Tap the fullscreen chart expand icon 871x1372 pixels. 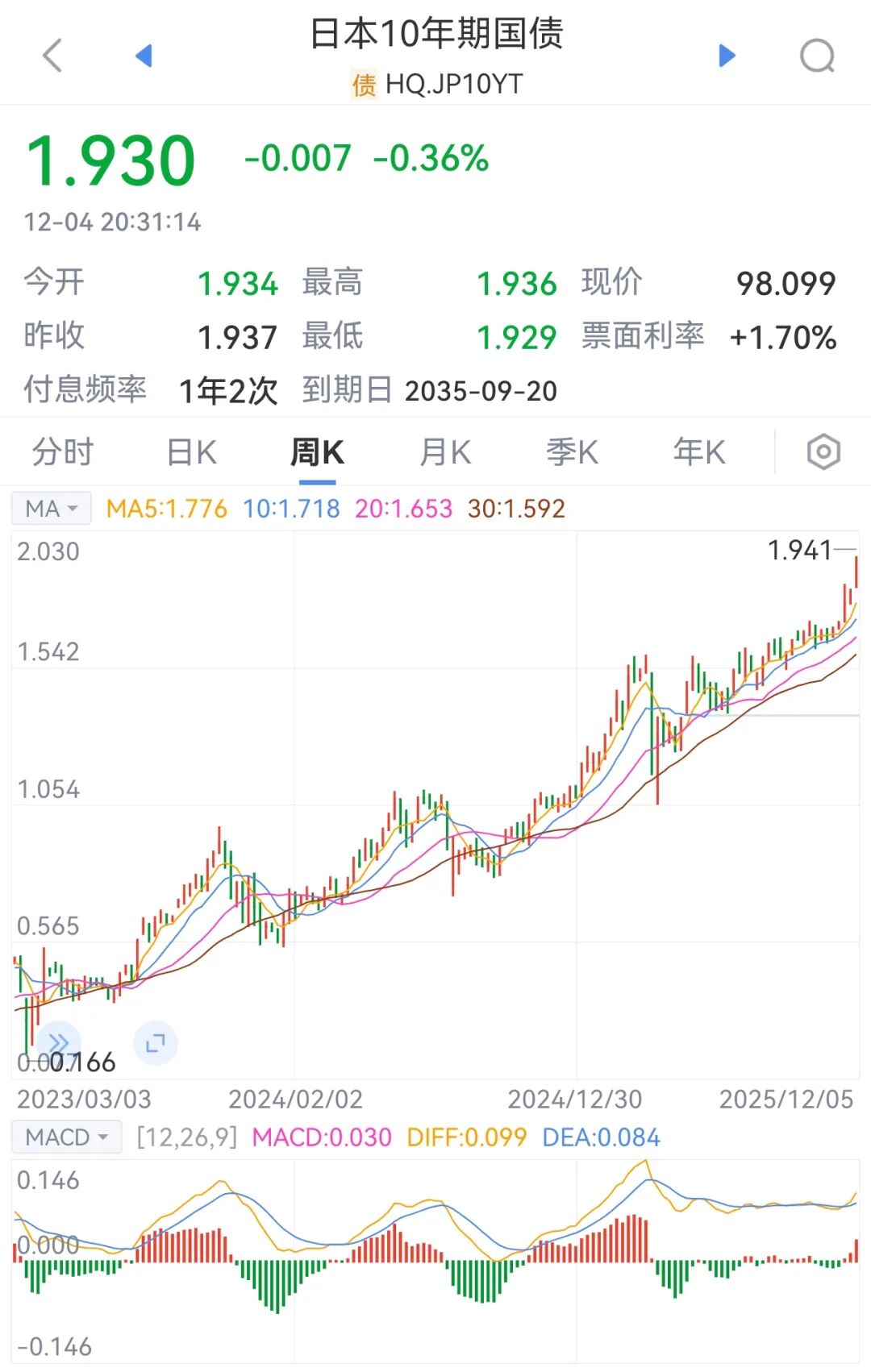(x=156, y=1042)
